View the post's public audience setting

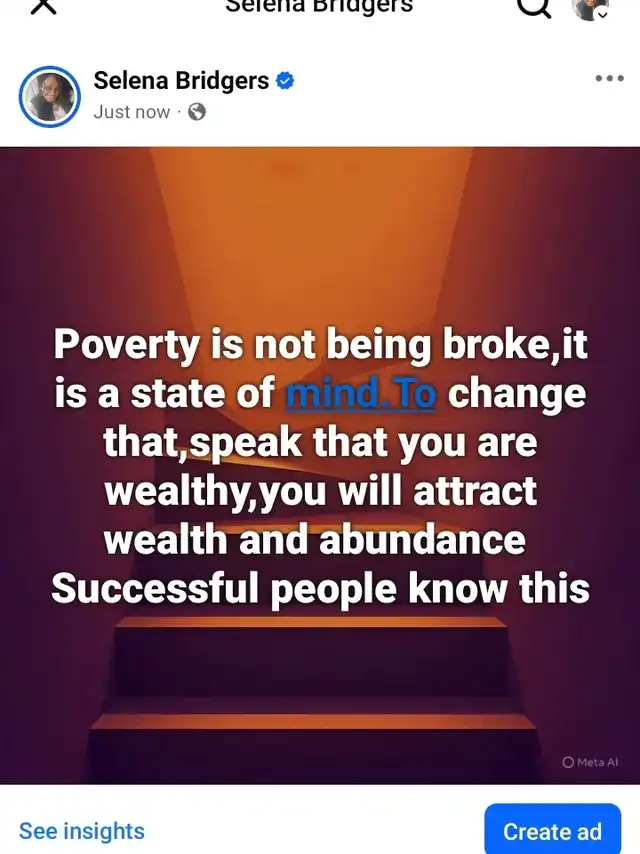pos(197,112)
